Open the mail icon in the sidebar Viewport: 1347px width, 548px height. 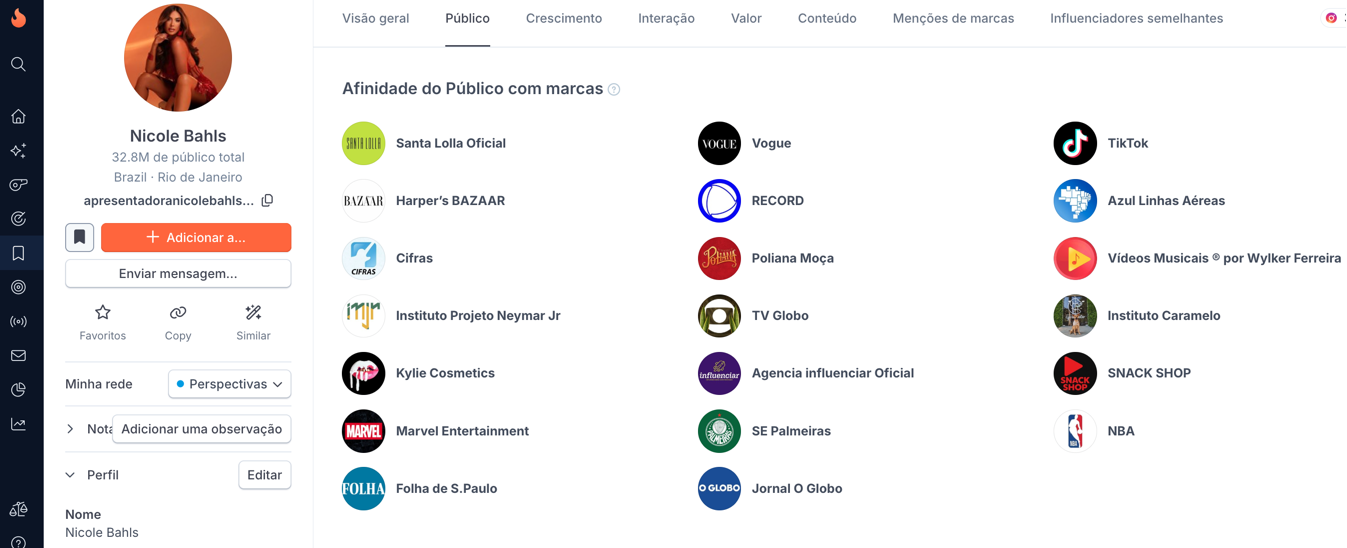tap(18, 356)
